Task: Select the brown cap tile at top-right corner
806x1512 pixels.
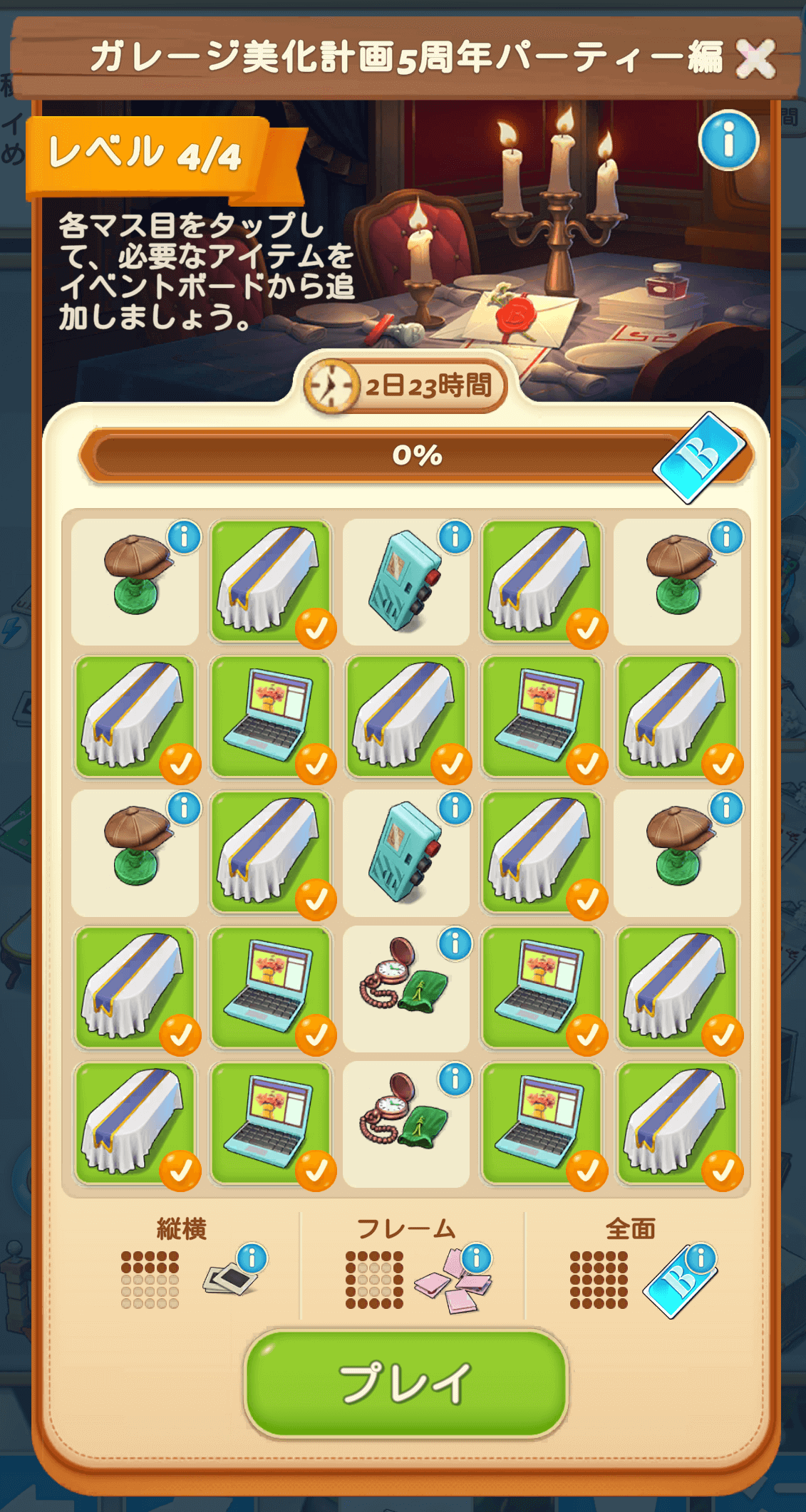Action: [676, 583]
